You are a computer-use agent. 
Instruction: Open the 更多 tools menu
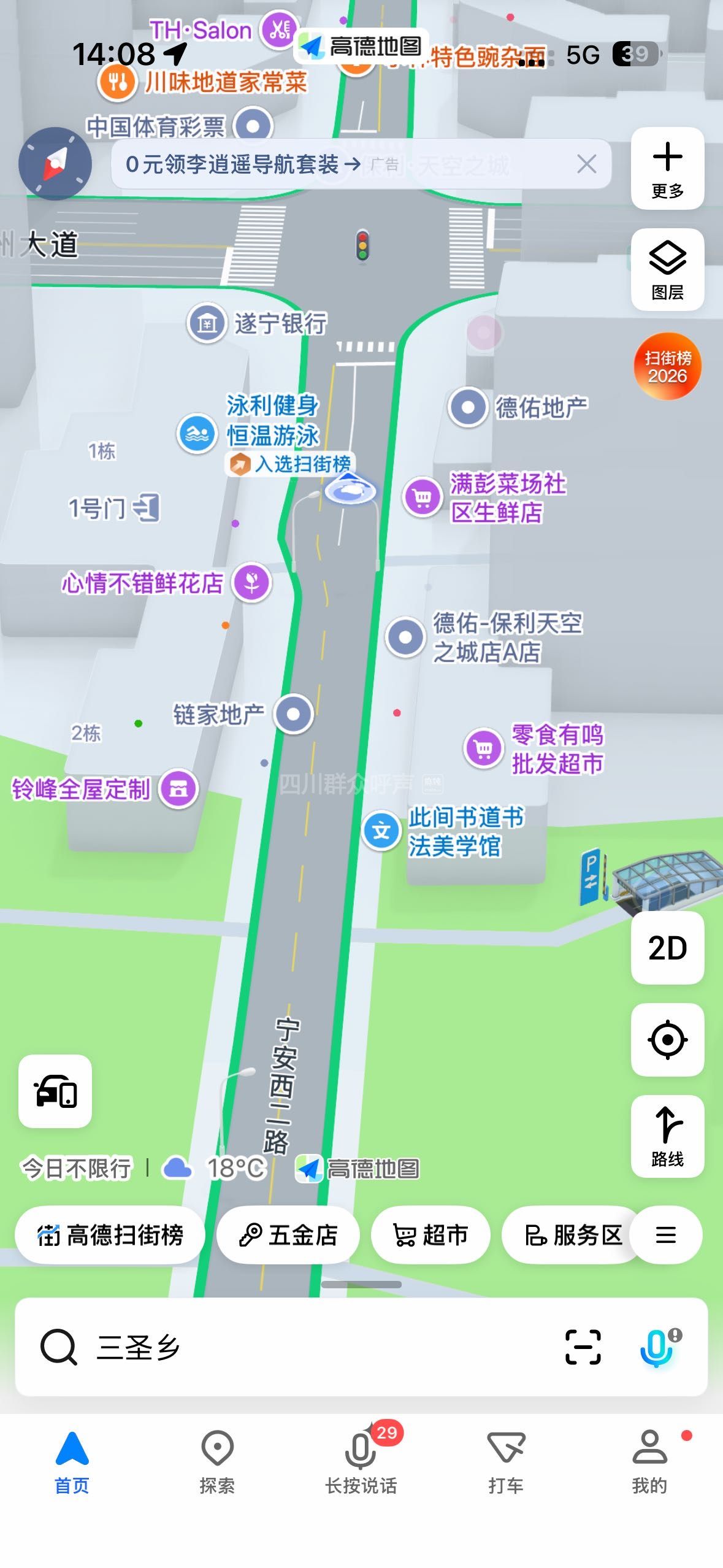tap(667, 168)
